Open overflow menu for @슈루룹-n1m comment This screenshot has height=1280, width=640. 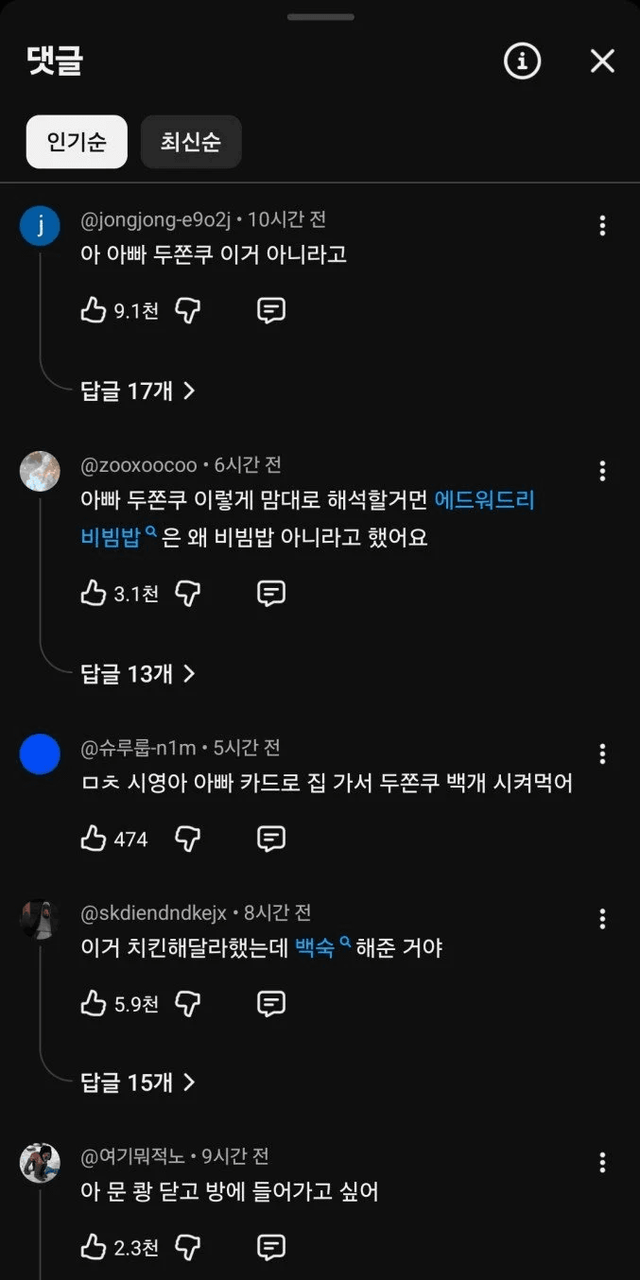tap(602, 754)
